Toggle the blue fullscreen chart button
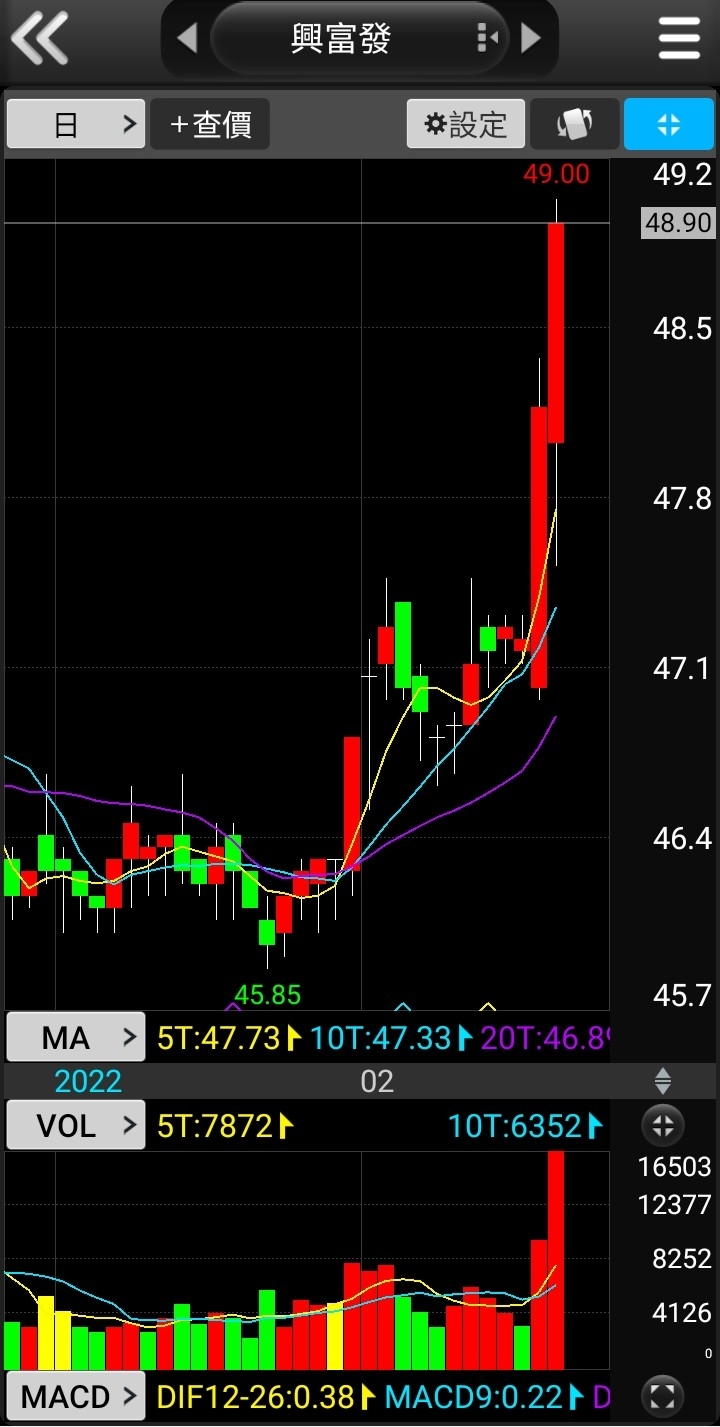This screenshot has width=720, height=1427. click(669, 124)
